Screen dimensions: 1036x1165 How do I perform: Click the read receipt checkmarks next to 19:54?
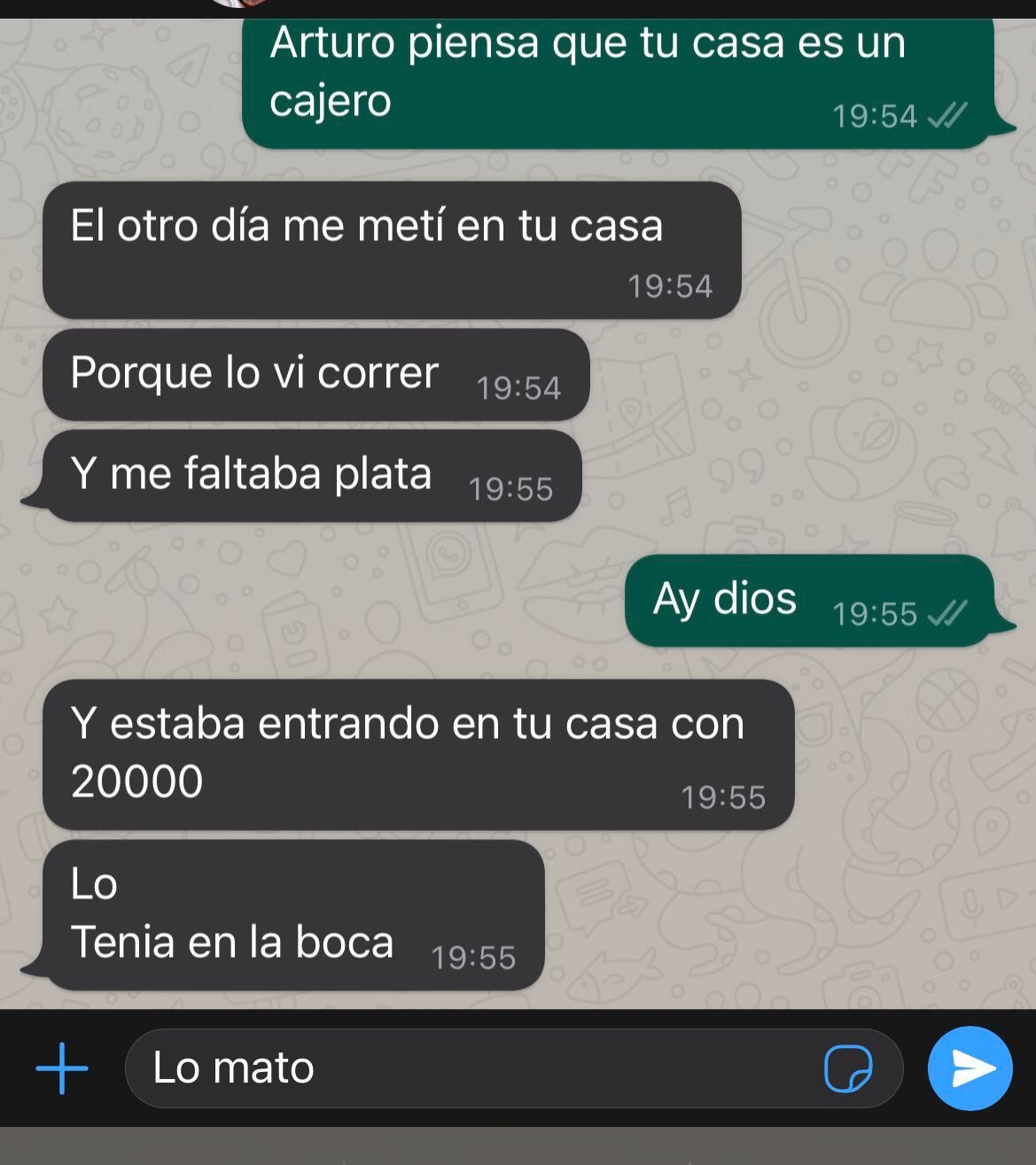946,115
